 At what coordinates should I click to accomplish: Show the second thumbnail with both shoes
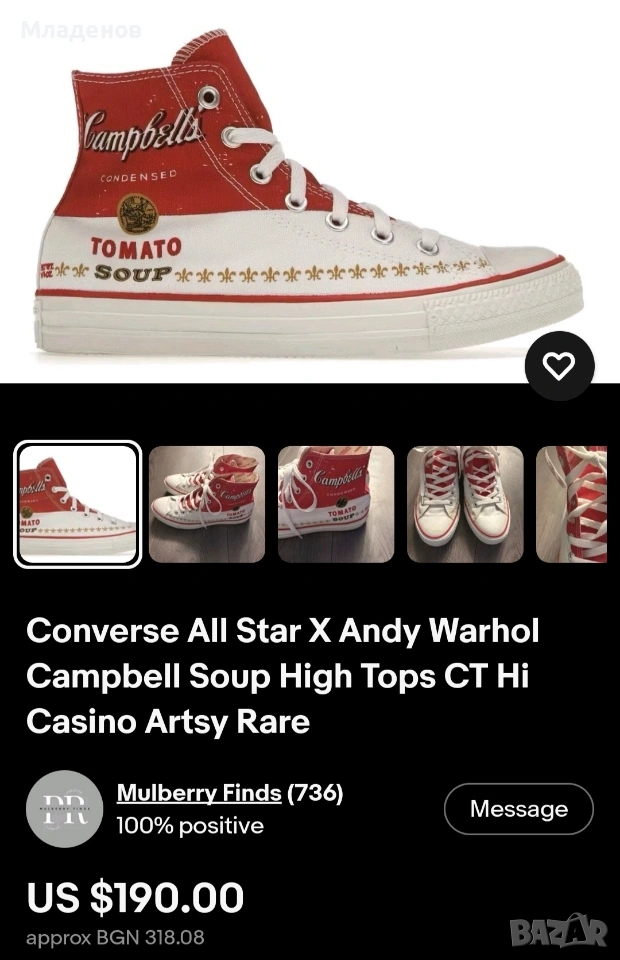click(x=207, y=504)
